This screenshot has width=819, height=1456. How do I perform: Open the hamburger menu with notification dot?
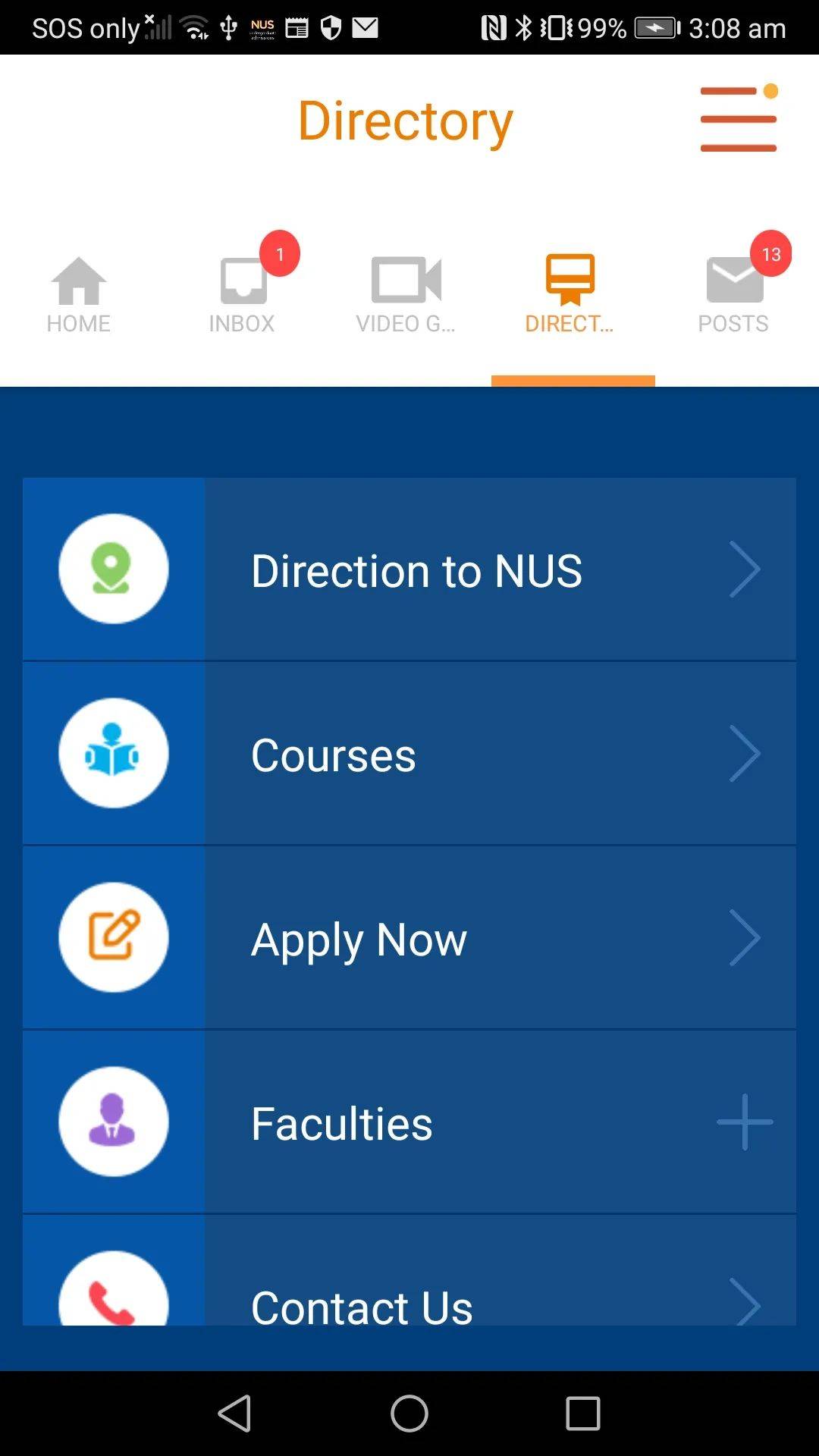pos(739,119)
